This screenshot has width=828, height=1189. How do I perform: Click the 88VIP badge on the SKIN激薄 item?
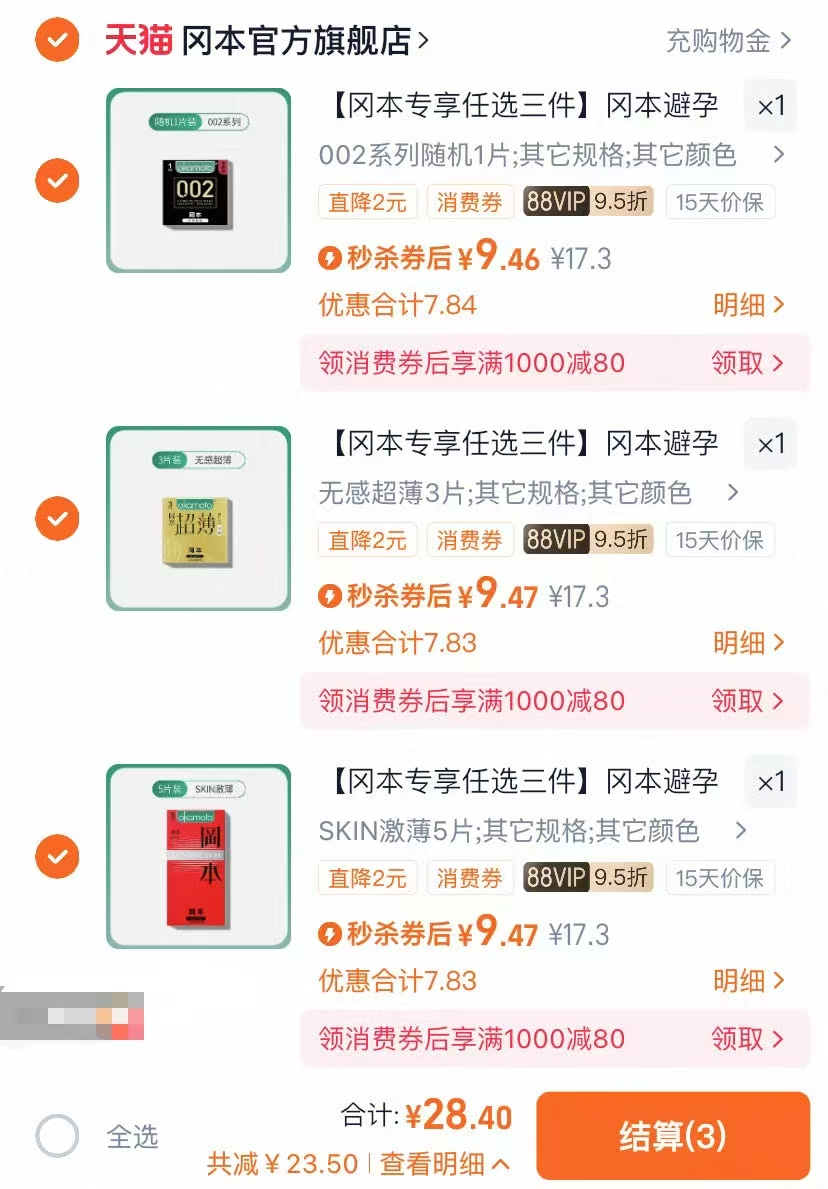tap(589, 878)
